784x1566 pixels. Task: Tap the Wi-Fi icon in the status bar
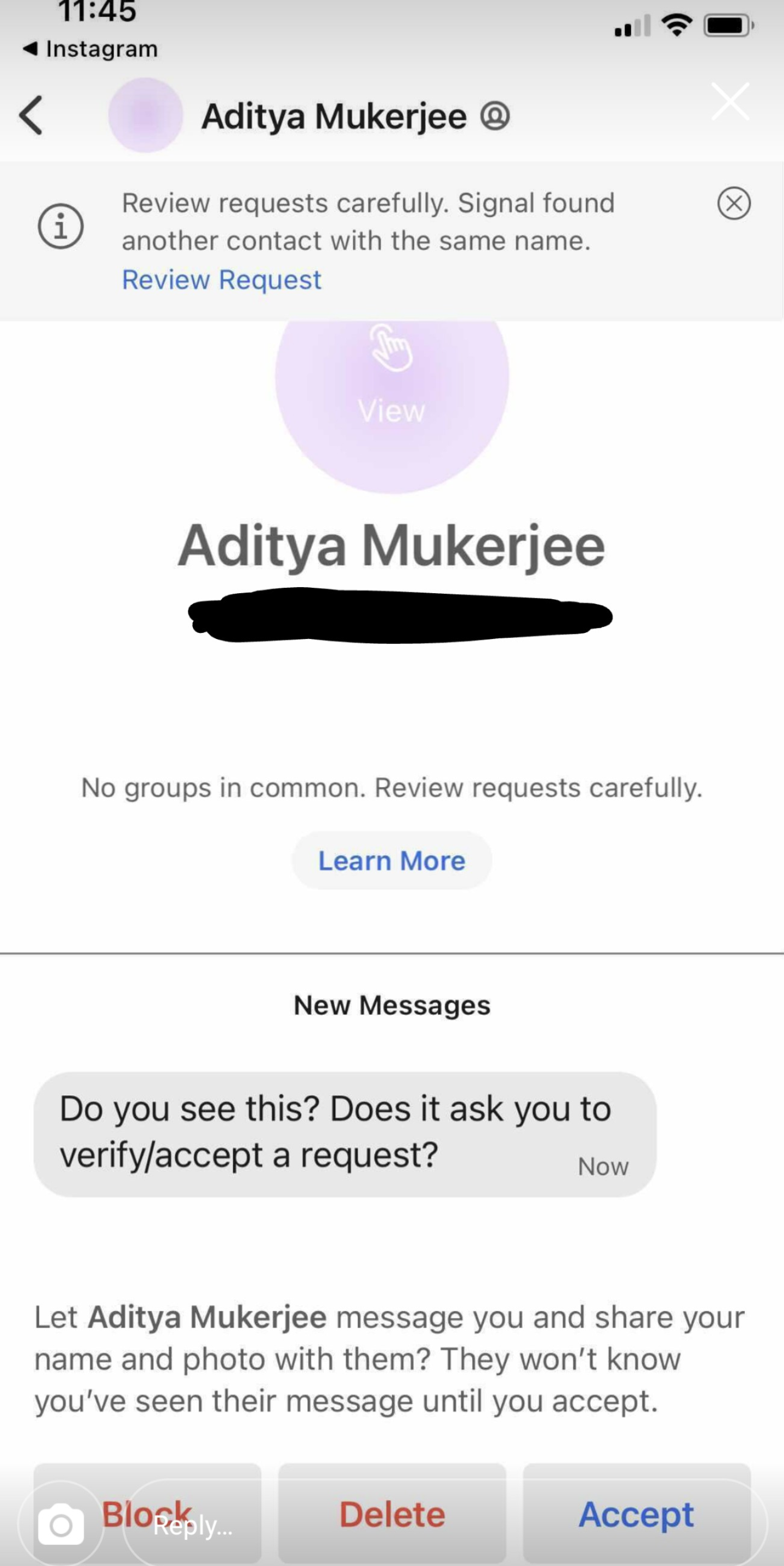point(676,26)
